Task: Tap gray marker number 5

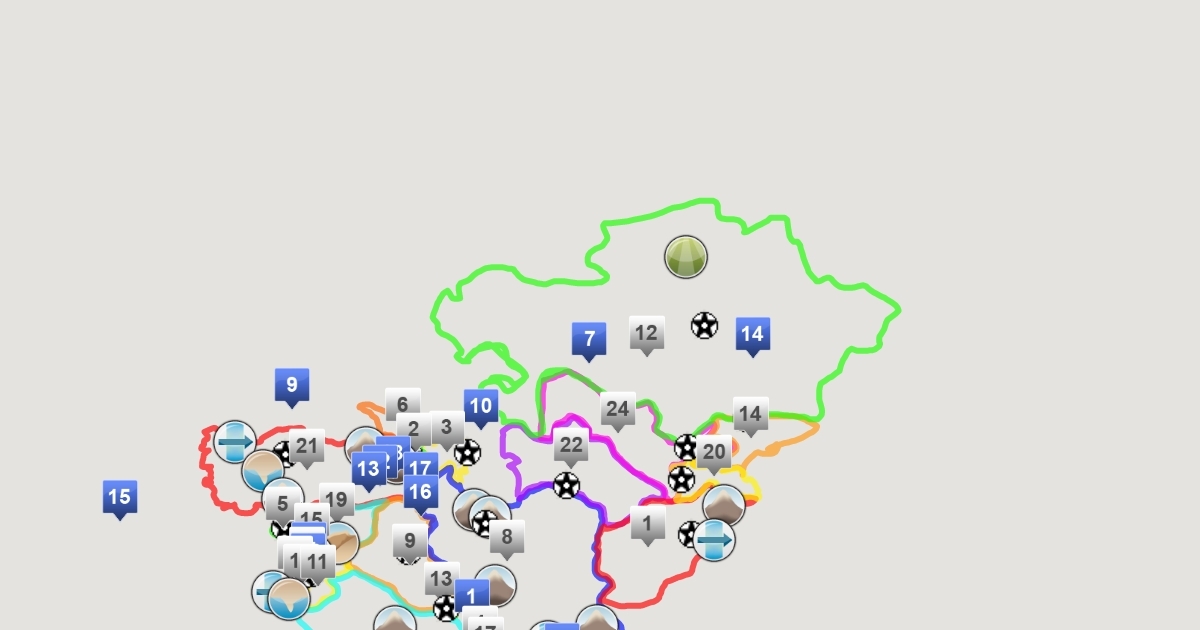Action: click(x=282, y=503)
